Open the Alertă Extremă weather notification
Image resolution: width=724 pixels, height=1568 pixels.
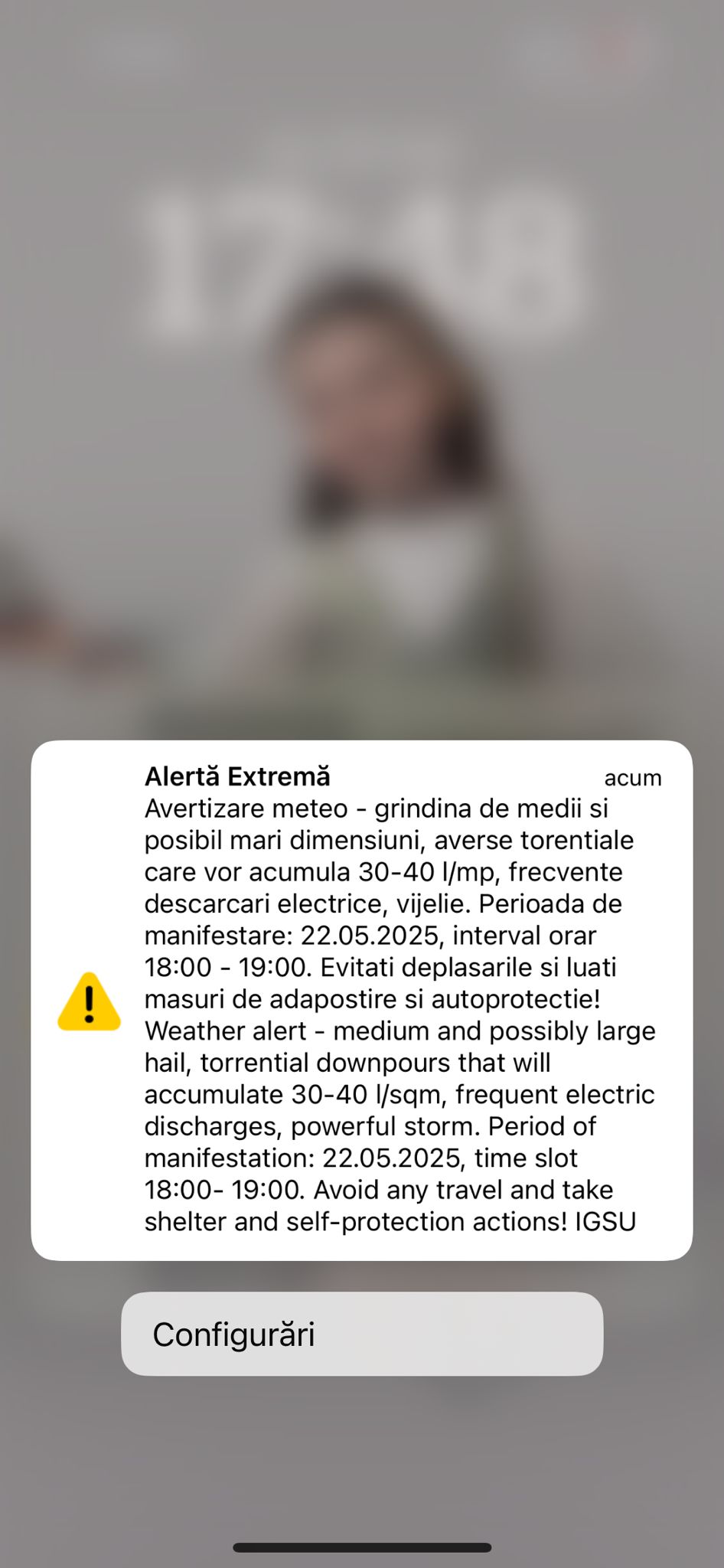click(362, 1000)
